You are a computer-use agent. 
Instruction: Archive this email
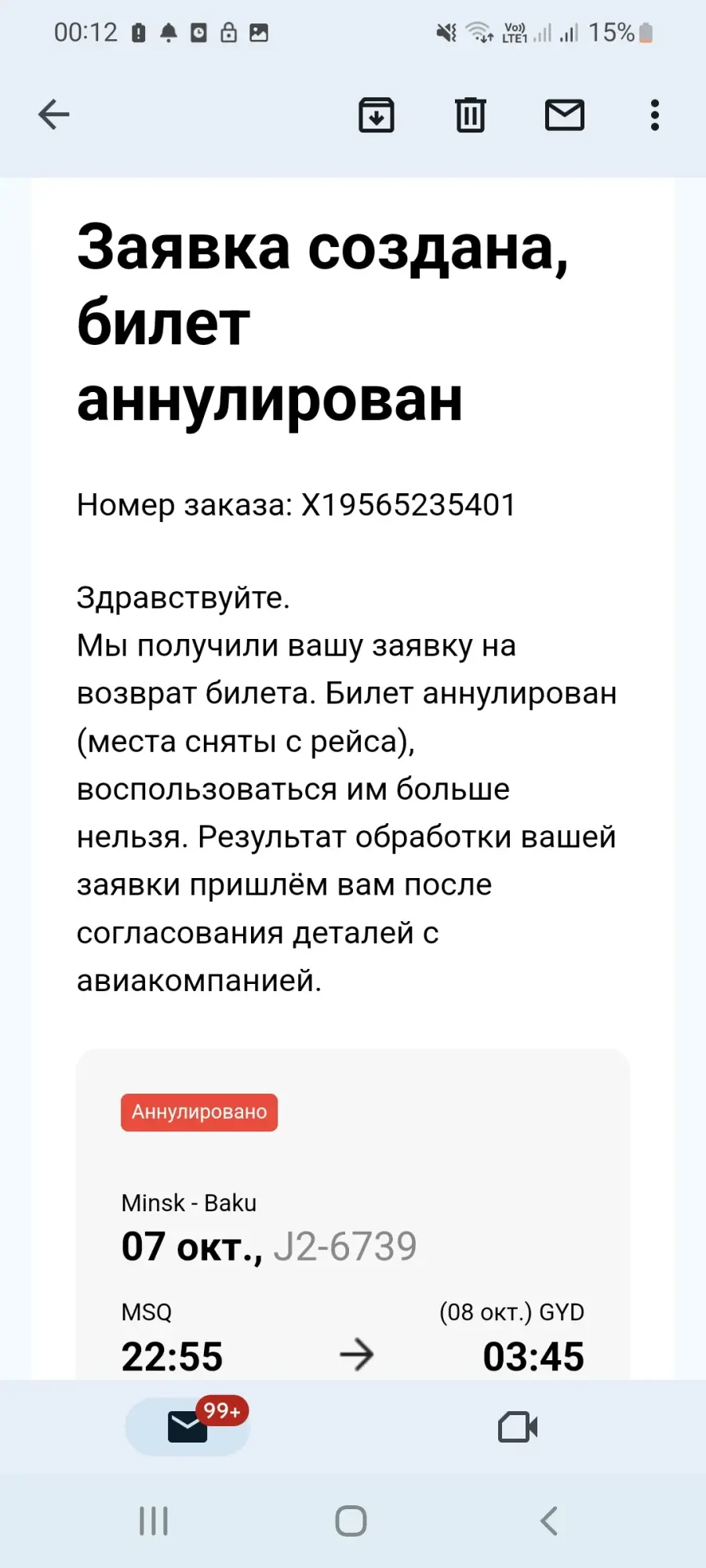coord(377,115)
